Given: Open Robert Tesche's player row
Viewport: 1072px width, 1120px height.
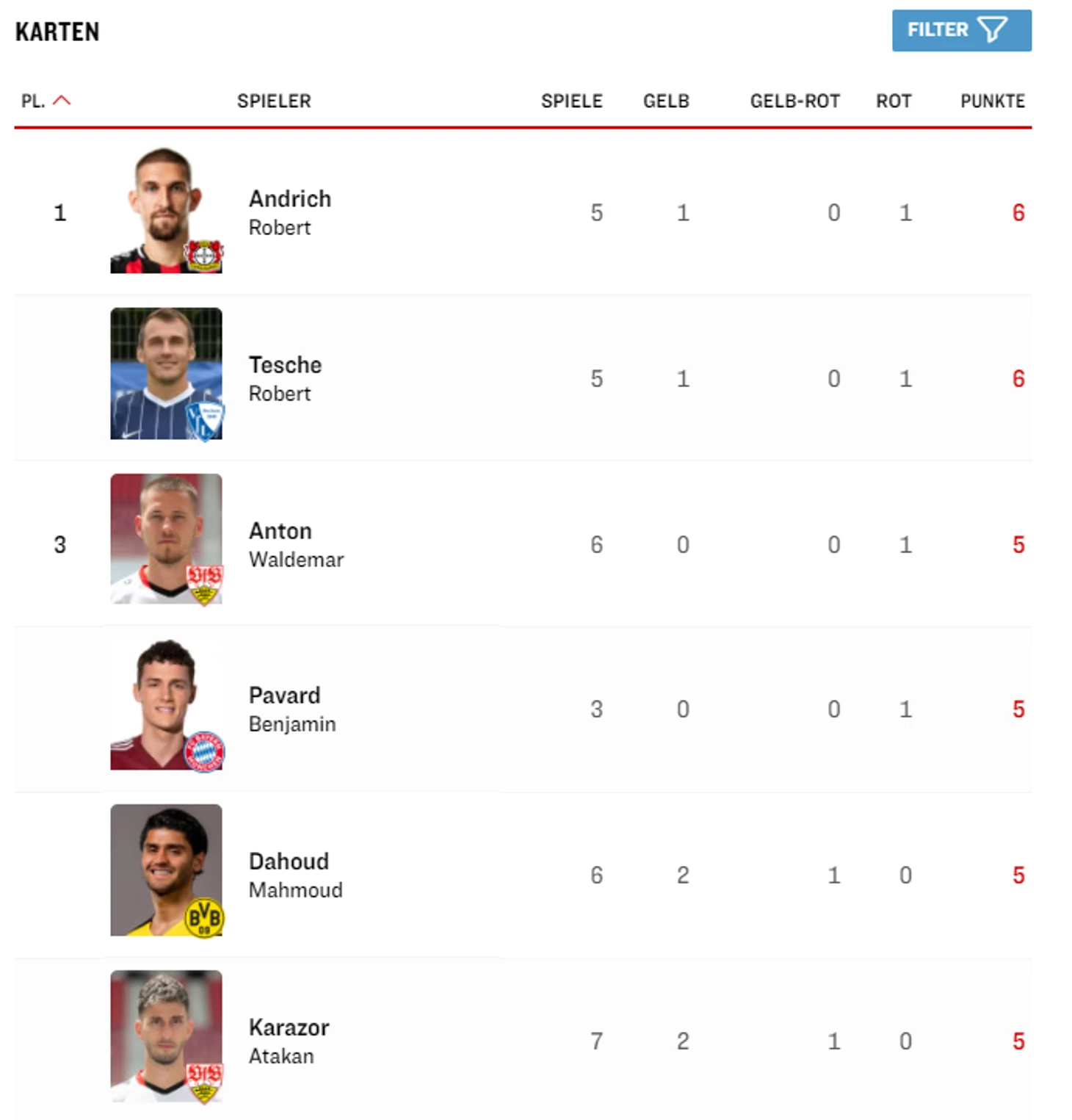Looking at the screenshot, I should [285, 378].
